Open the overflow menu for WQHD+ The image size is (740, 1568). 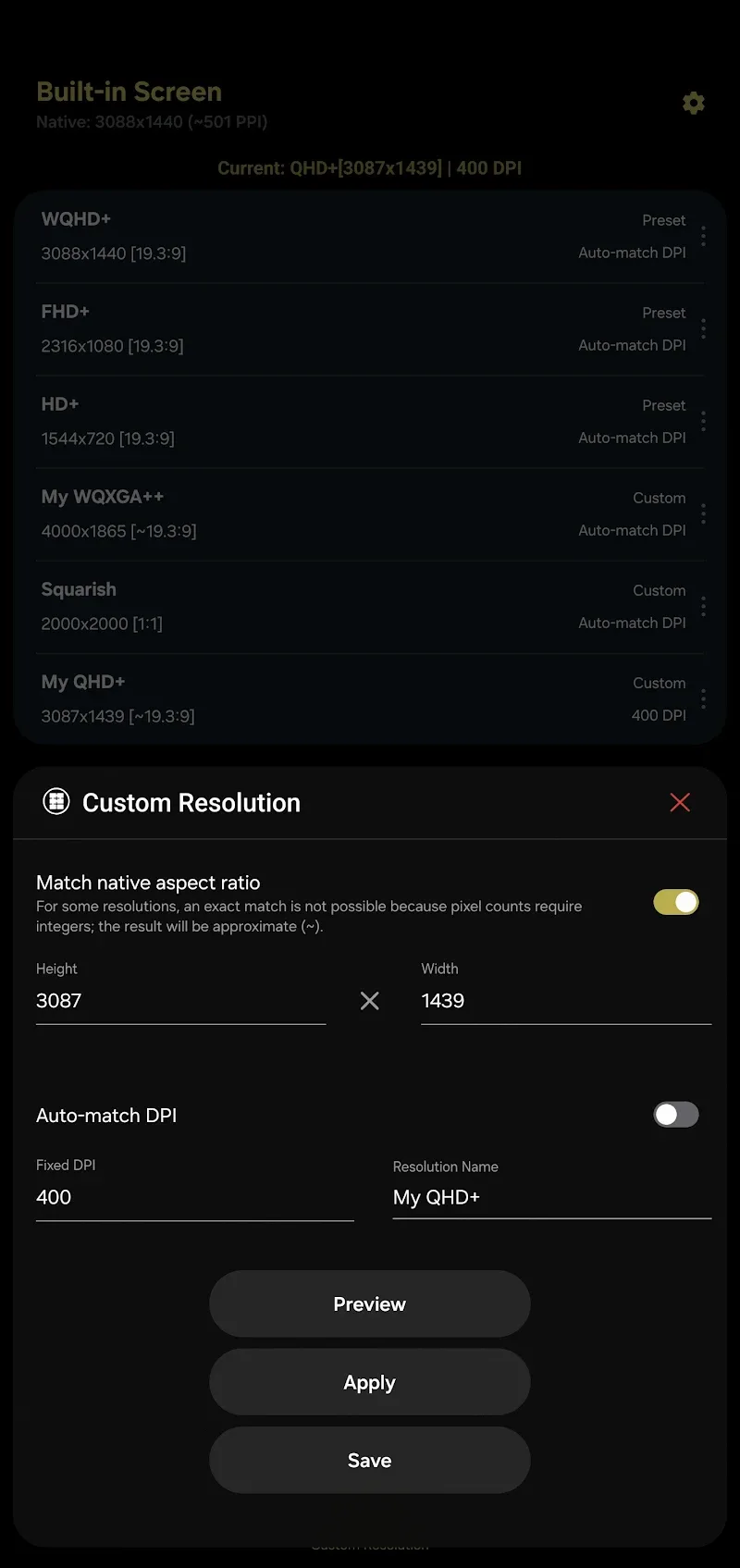[x=703, y=236]
